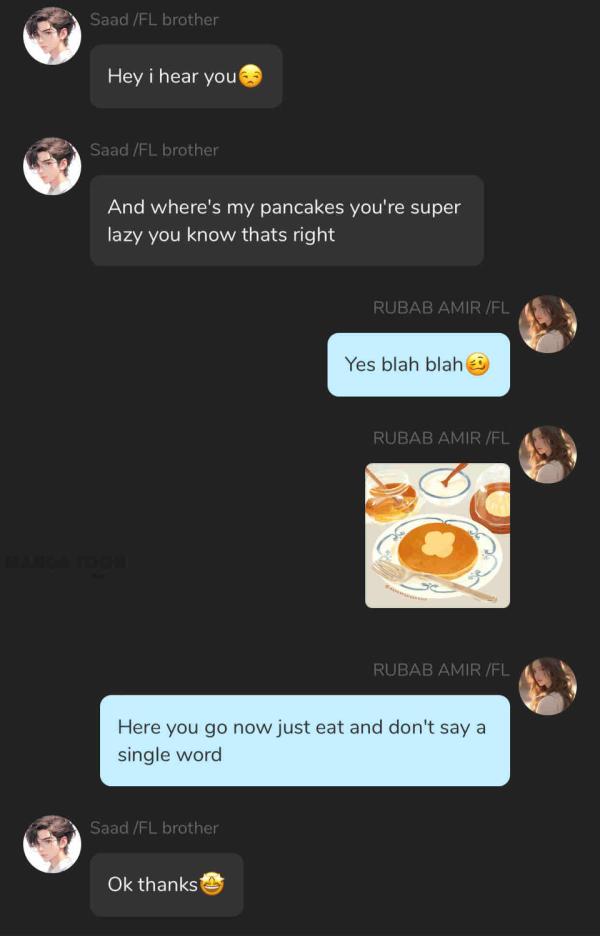Tap Saad's avatar beside "Hey i hear you"
This screenshot has height=936, width=600.
(x=52, y=36)
